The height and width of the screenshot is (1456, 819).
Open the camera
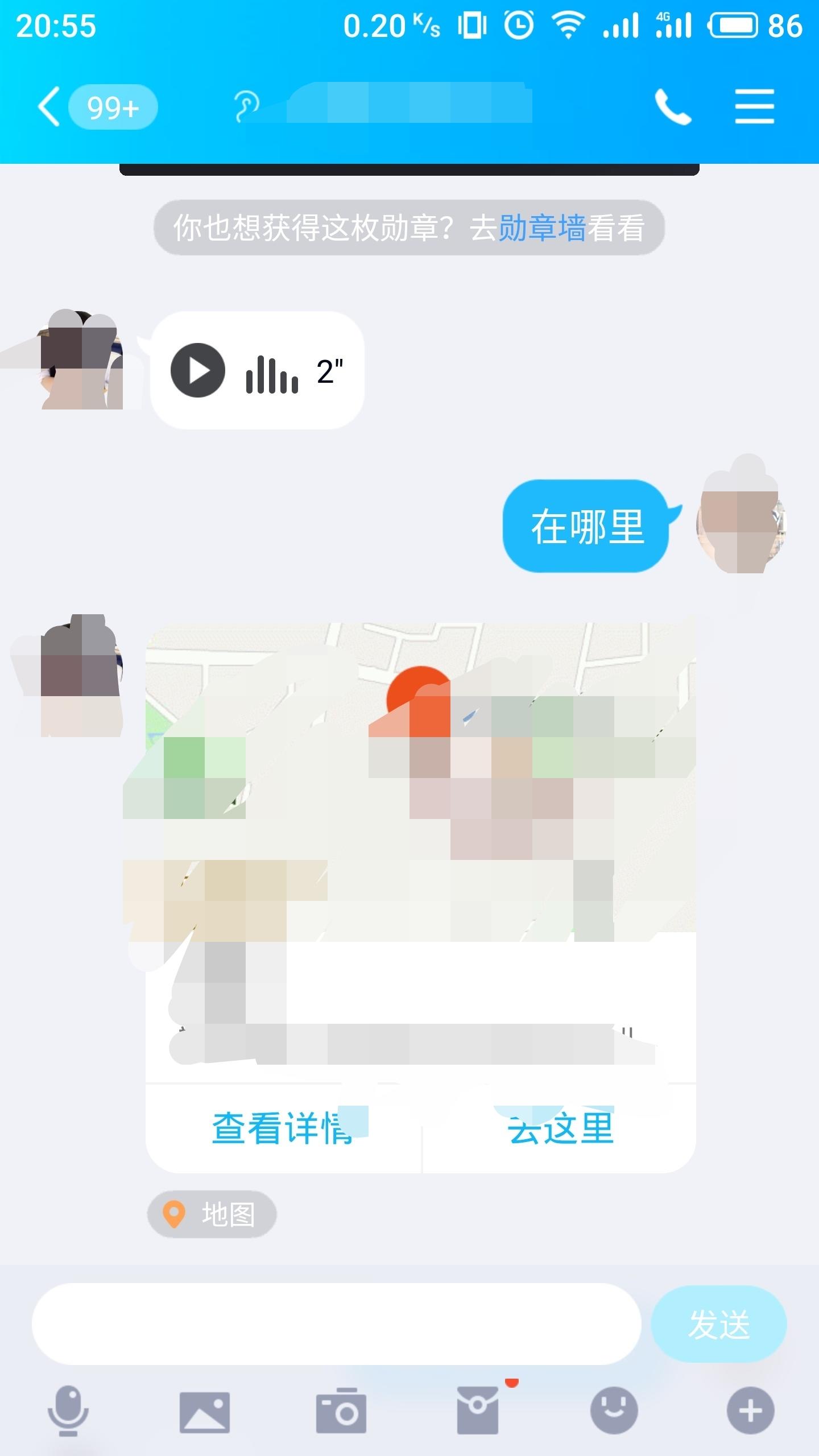(x=341, y=1411)
